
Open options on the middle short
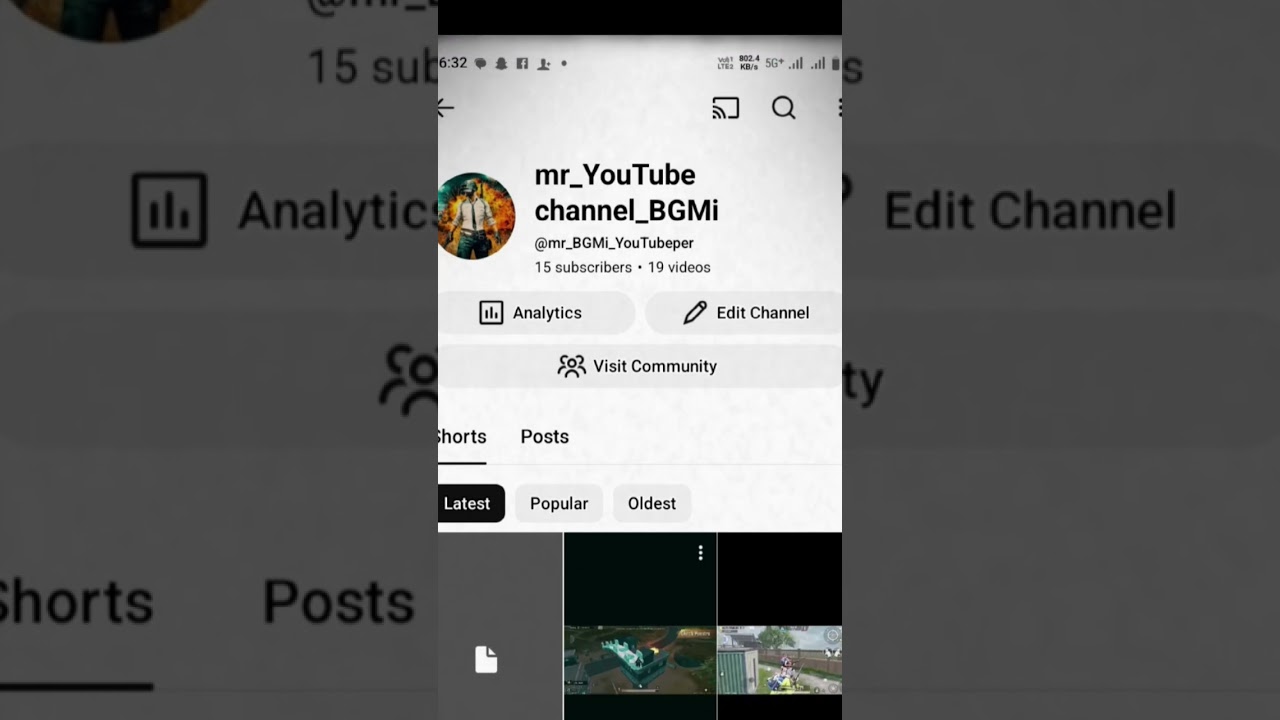click(x=700, y=553)
